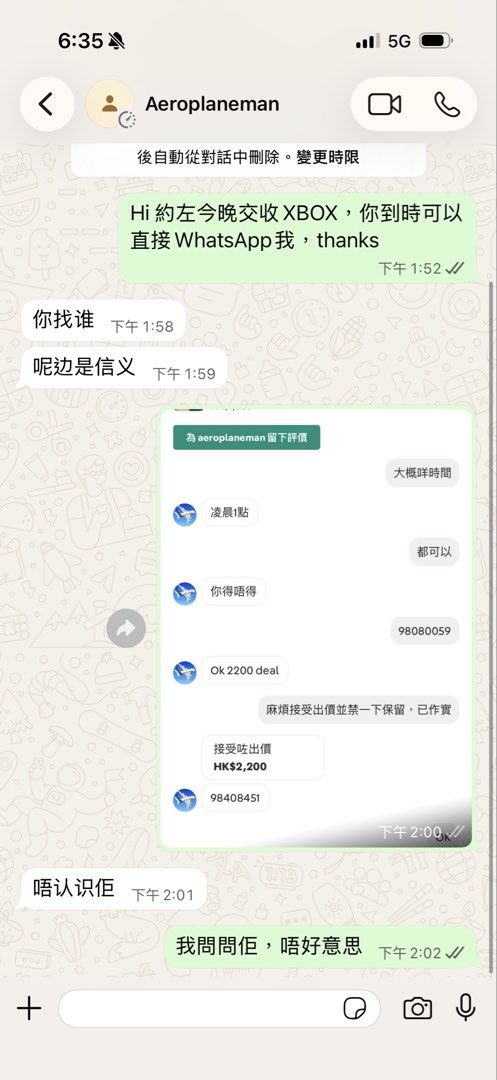The height and width of the screenshot is (1080, 497).
Task: Record a voice message with microphone
Action: click(x=466, y=1008)
